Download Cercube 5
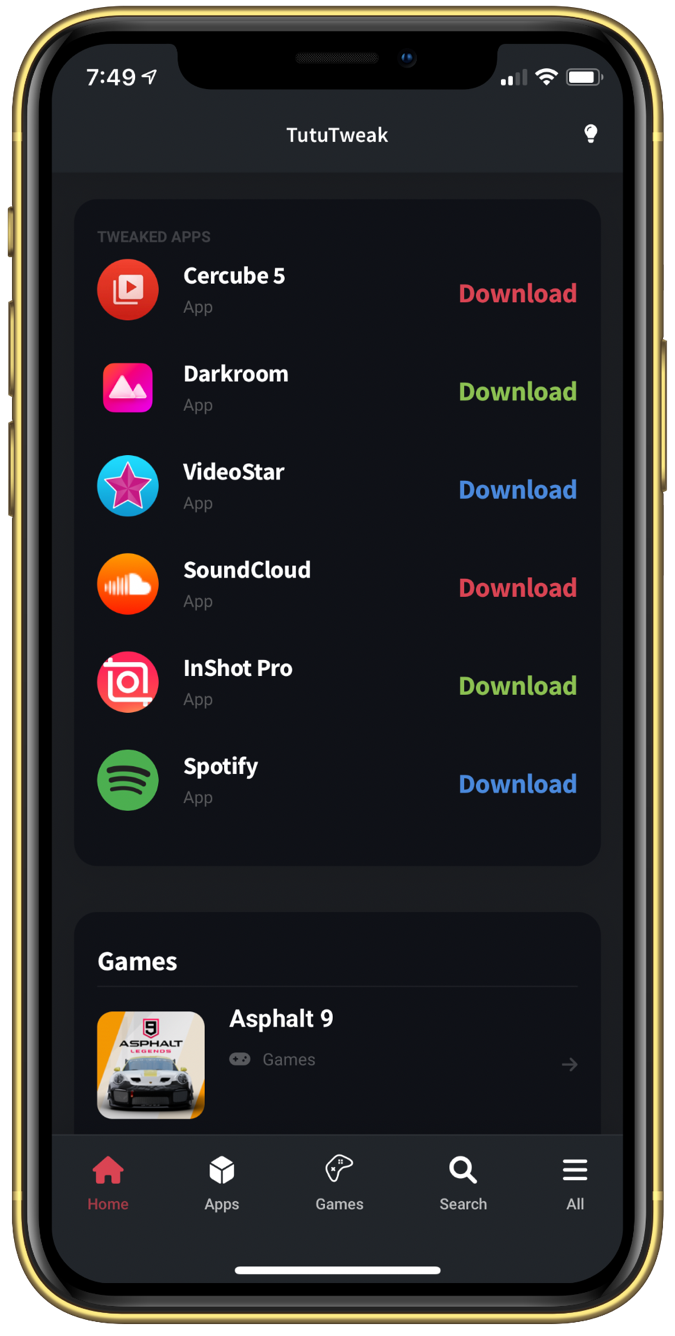 [517, 293]
